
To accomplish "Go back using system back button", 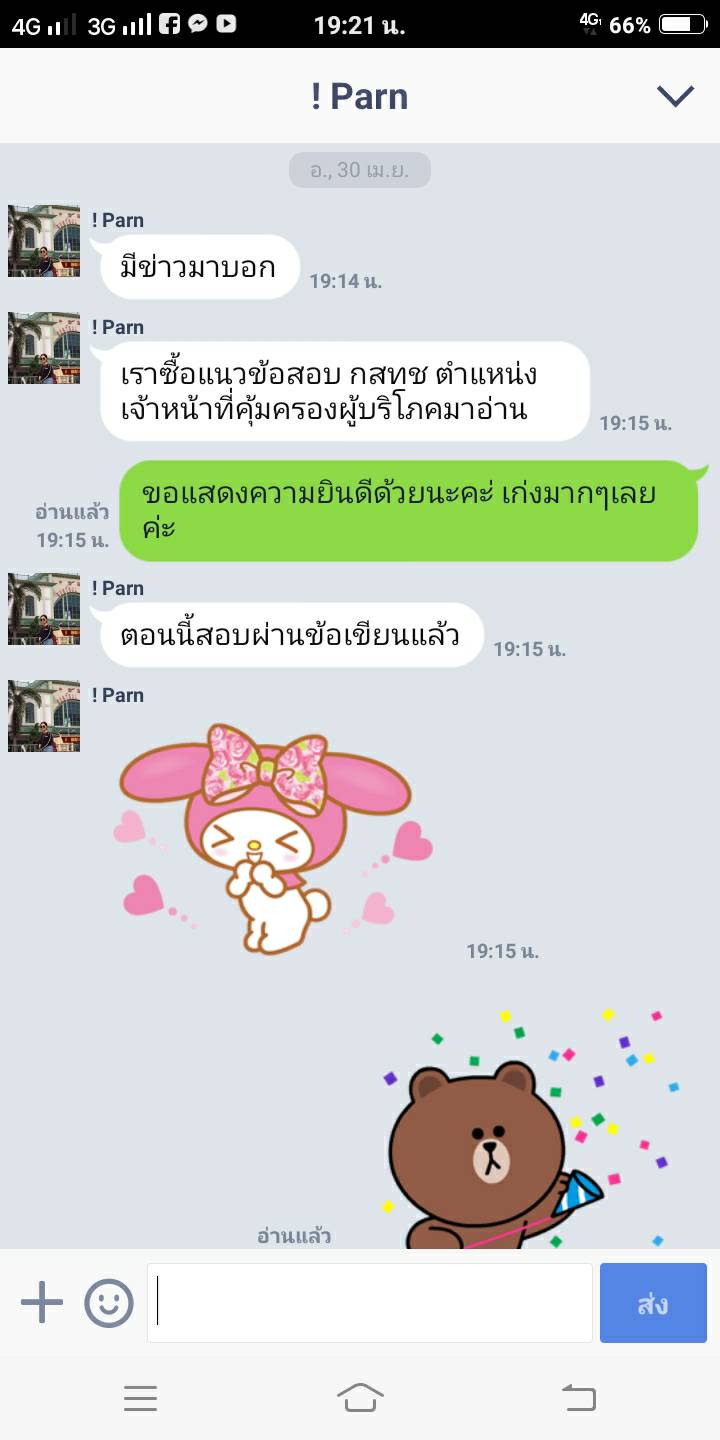I will pos(578,1397).
